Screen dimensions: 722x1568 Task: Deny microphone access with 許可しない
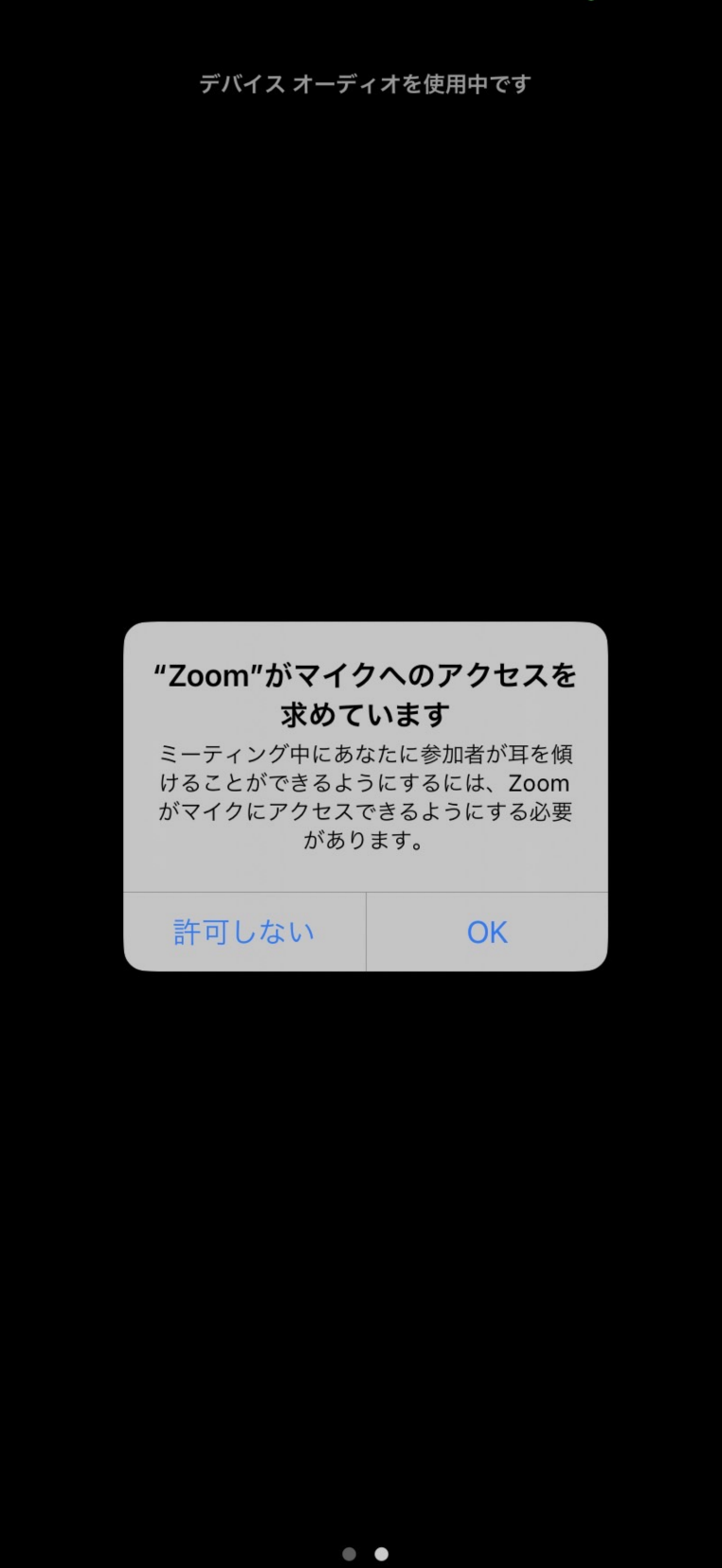click(244, 932)
